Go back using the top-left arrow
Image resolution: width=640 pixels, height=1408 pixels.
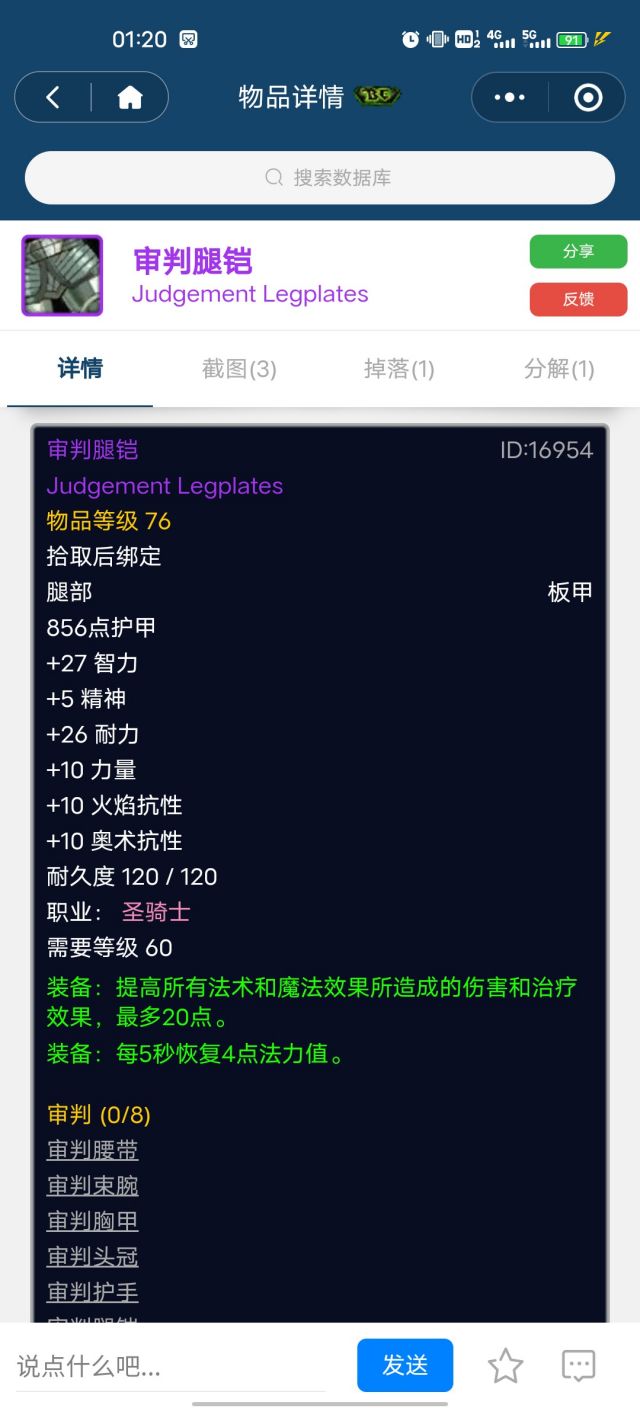pos(53,97)
